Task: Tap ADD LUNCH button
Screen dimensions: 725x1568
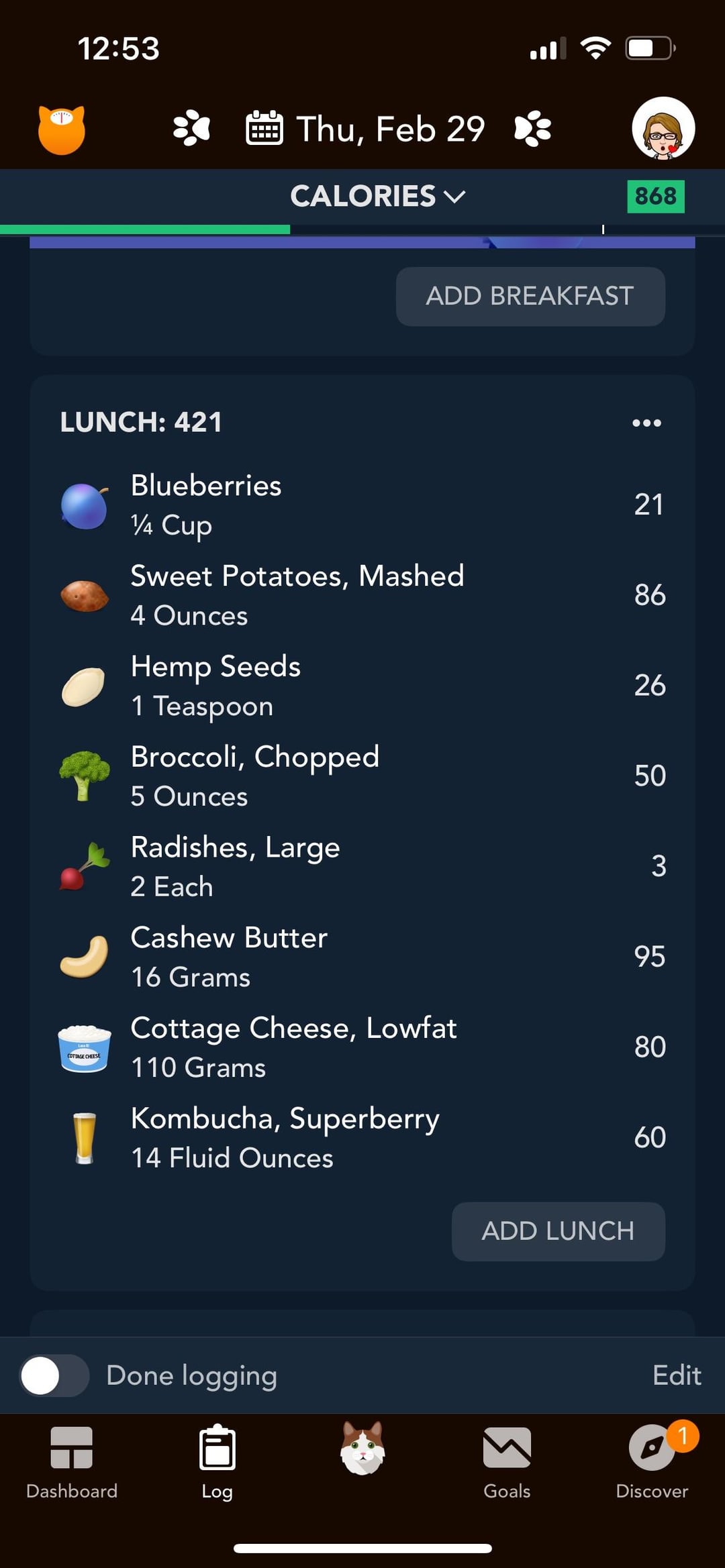Action: (x=559, y=1231)
